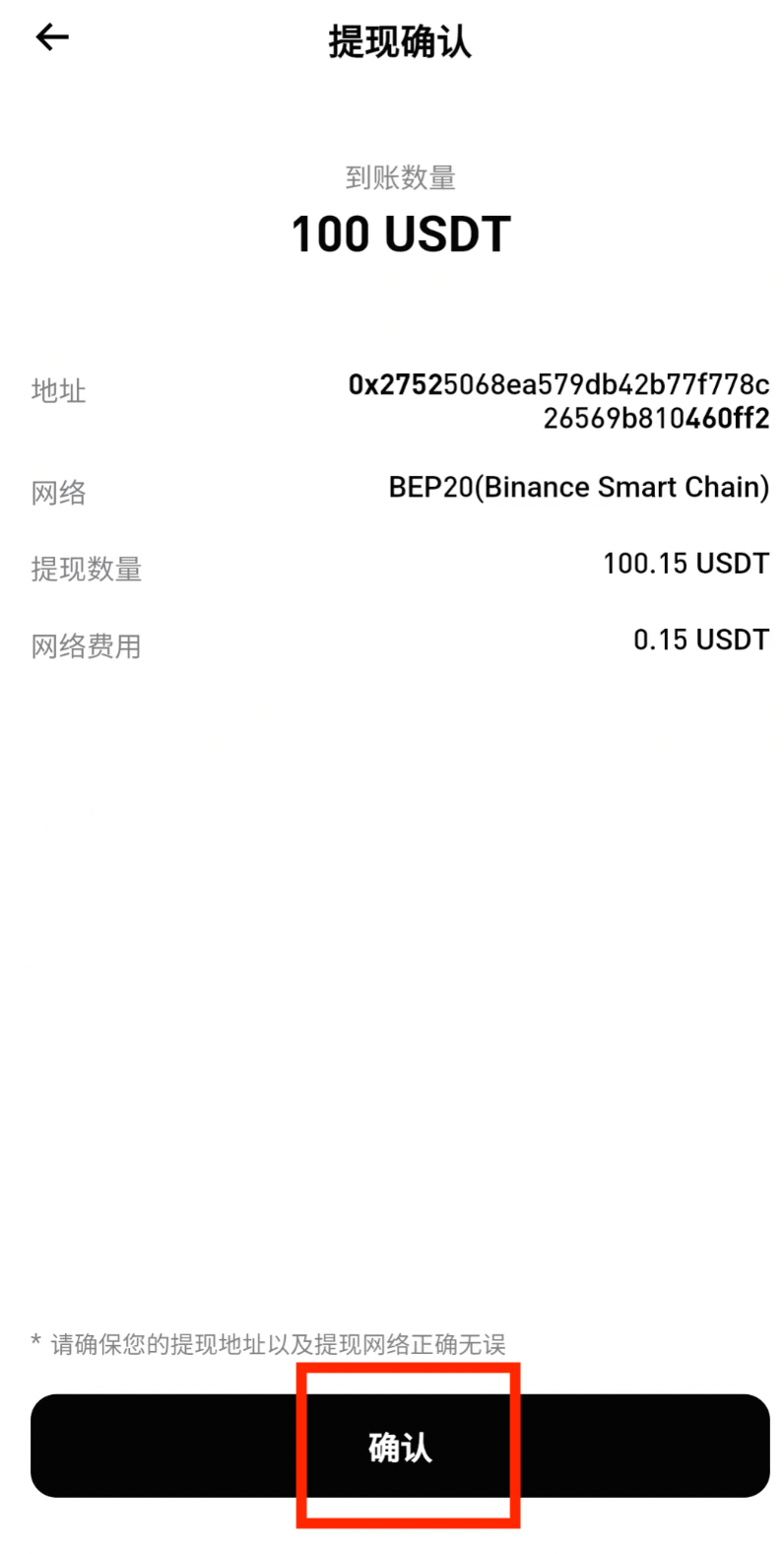Image resolution: width=784 pixels, height=1554 pixels.
Task: Tap the 100.15 USDT withdrawal amount
Action: pyautogui.click(x=686, y=564)
